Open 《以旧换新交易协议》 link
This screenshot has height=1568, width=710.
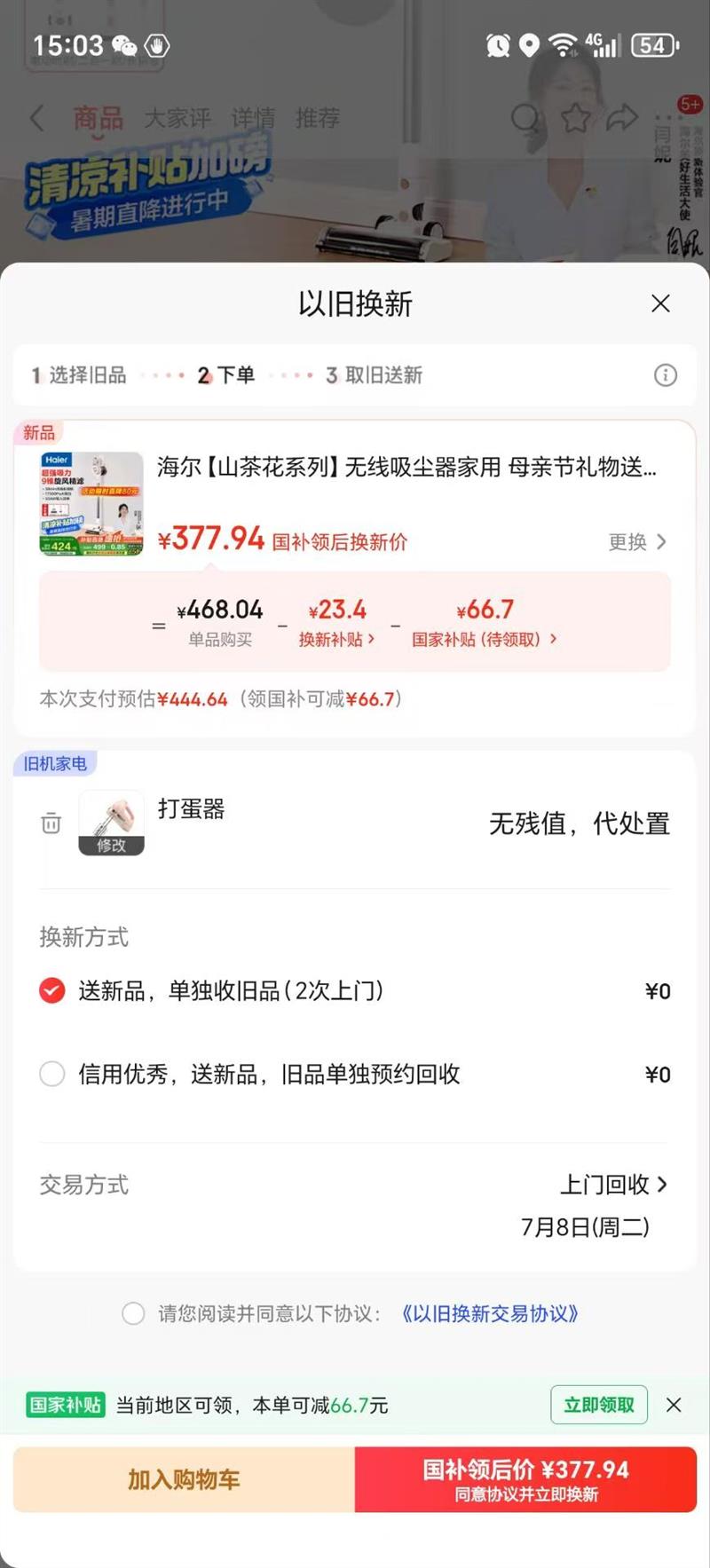pyautogui.click(x=490, y=1313)
